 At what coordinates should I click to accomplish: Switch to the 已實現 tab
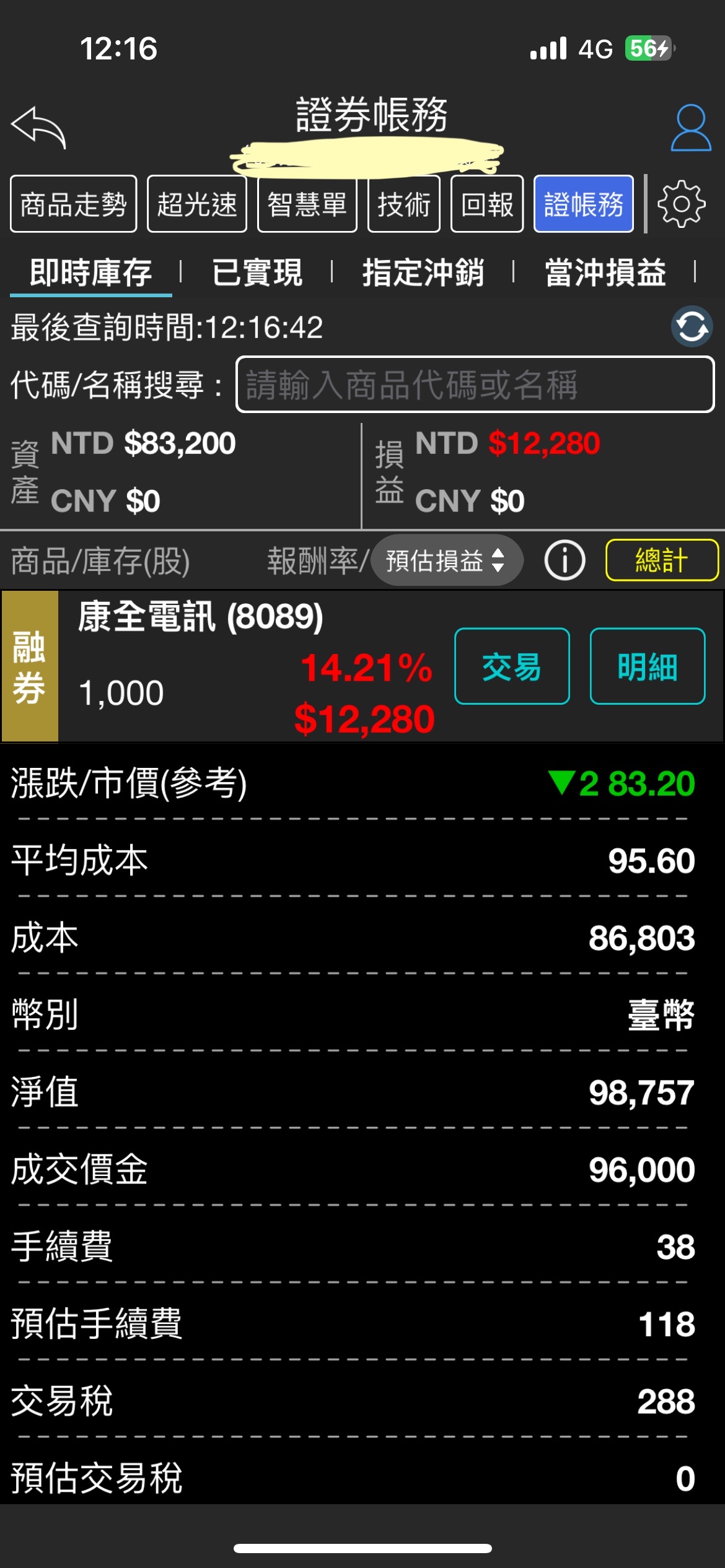[257, 272]
